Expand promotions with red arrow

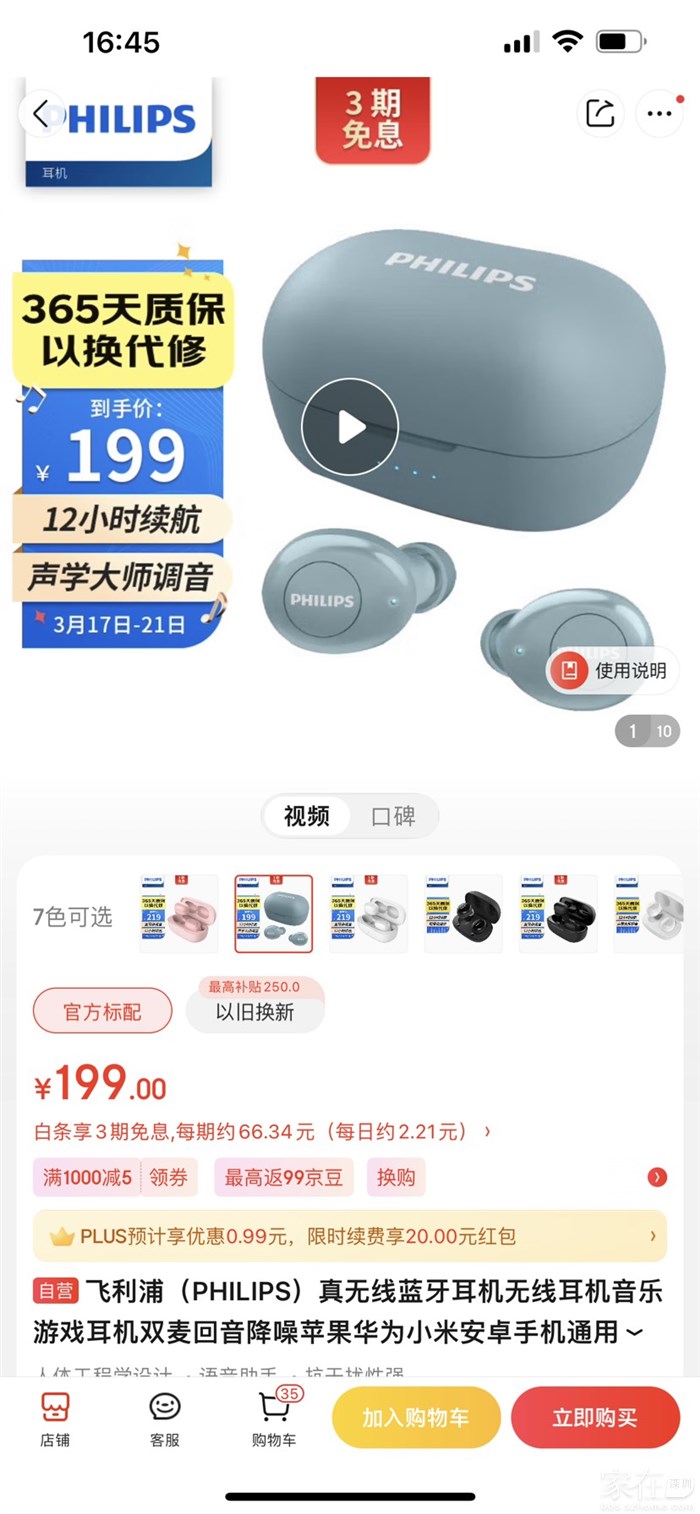[x=657, y=1177]
